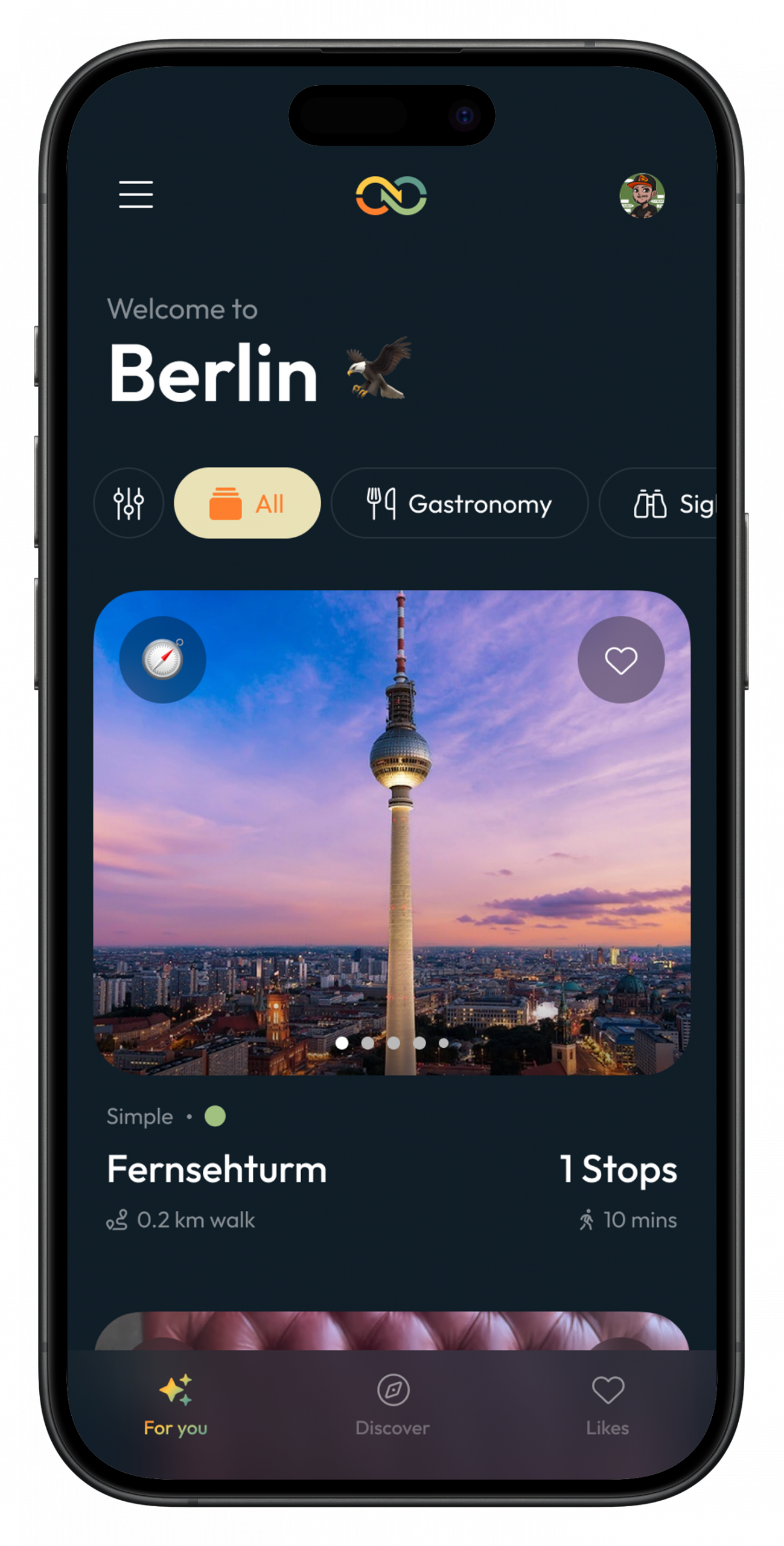Open the filter settings sliders
The height and width of the screenshot is (1546, 784).
coord(129,503)
